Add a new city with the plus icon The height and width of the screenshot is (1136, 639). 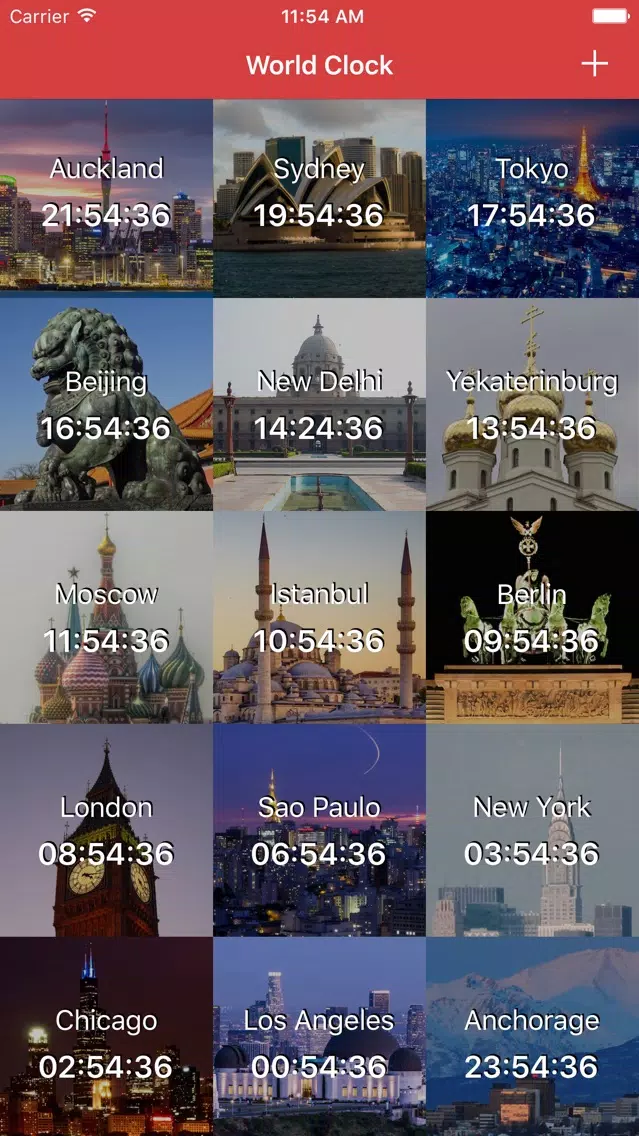(594, 64)
